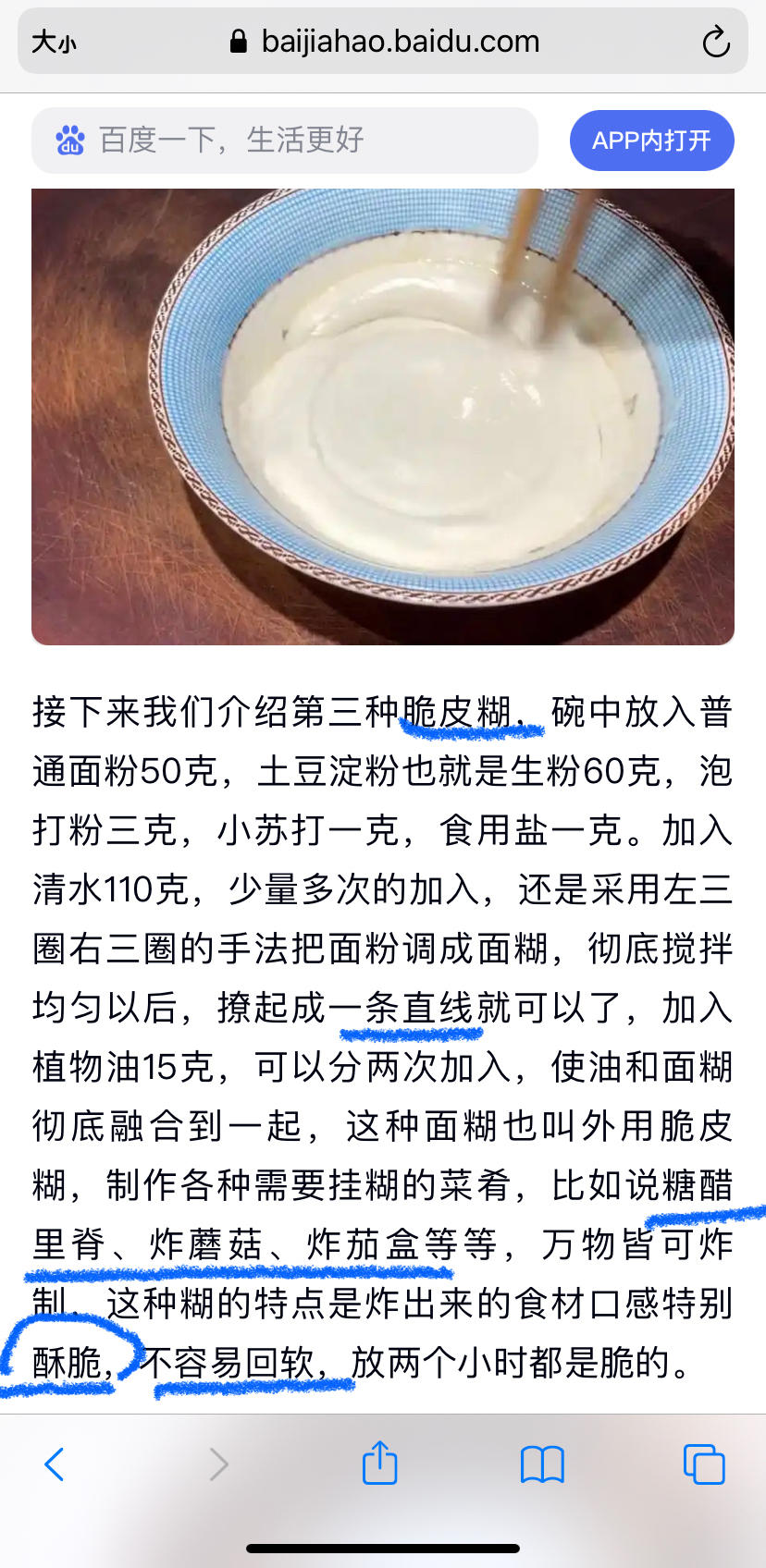Reload the Baidu page
766x1568 pixels.
[x=715, y=43]
